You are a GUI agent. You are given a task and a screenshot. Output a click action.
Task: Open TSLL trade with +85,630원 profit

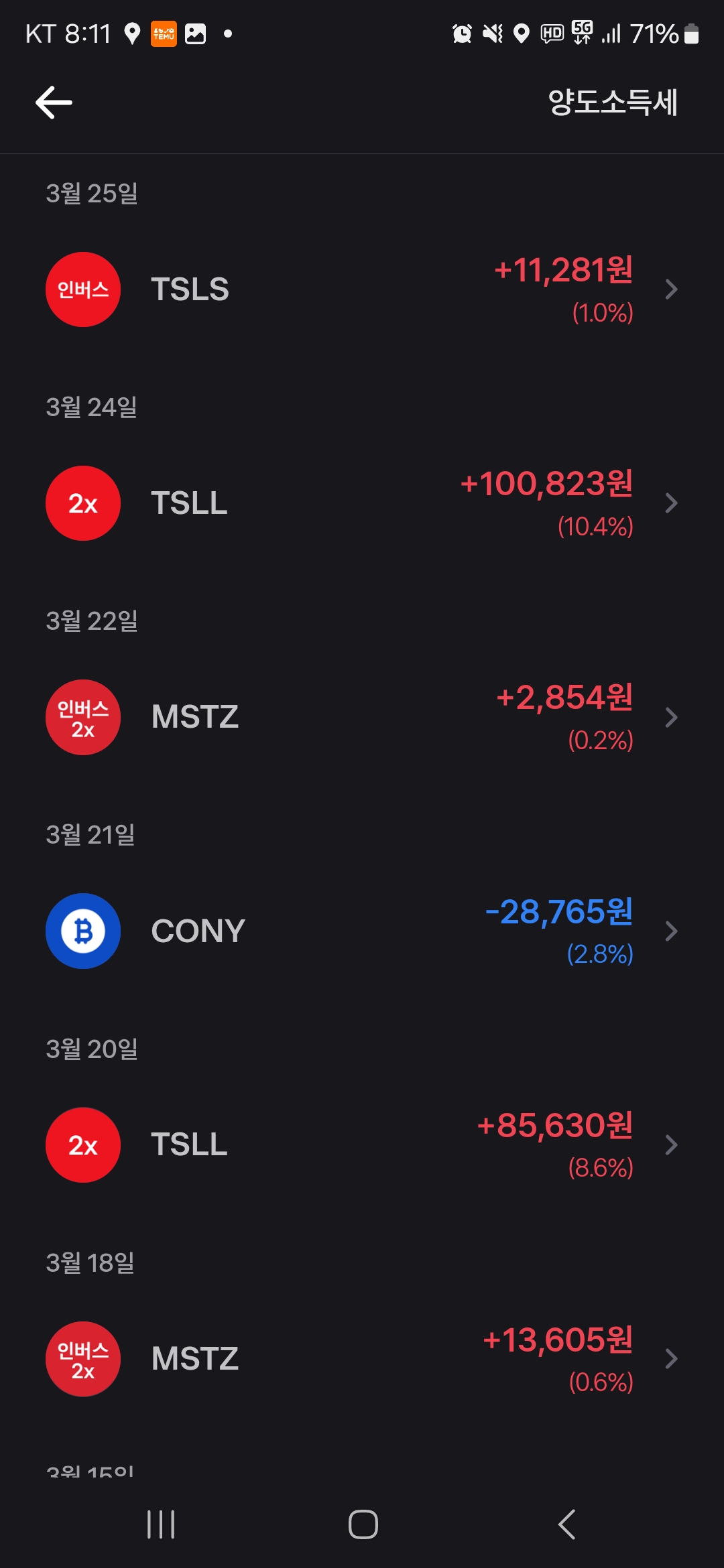tap(362, 1145)
